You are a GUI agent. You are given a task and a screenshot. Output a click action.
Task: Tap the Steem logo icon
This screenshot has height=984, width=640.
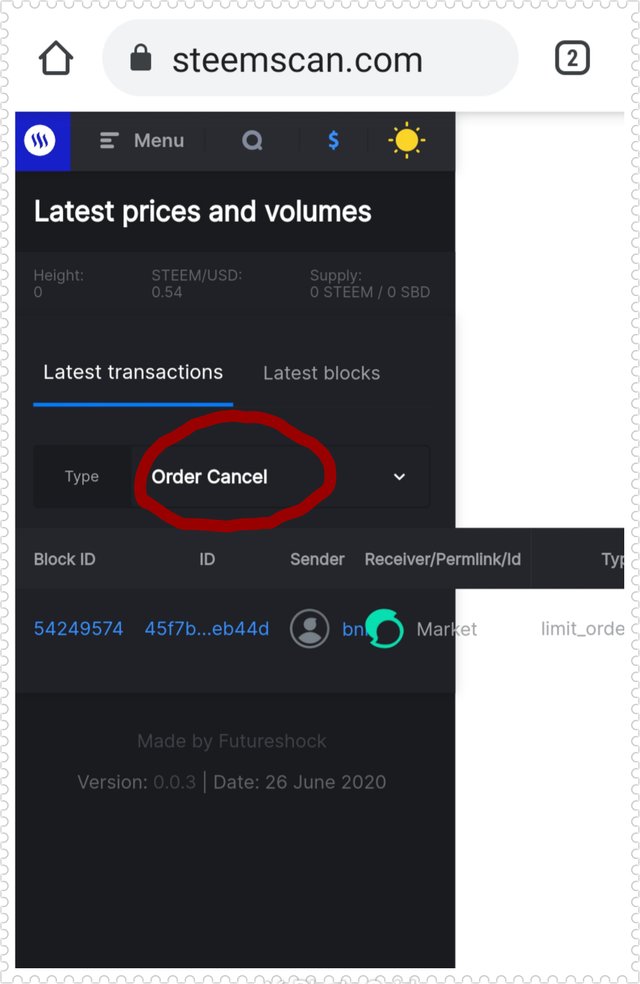[x=43, y=141]
